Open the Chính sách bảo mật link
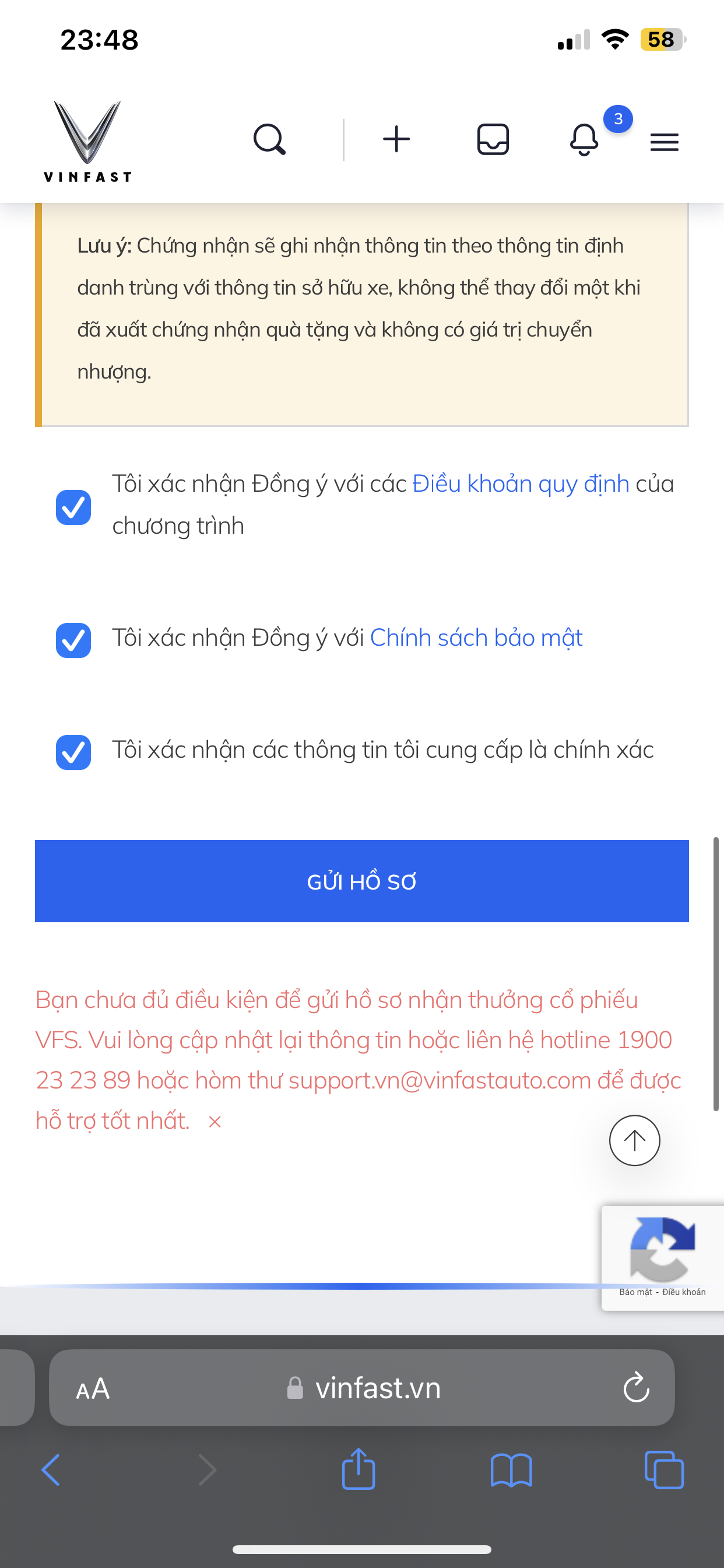Image resolution: width=724 pixels, height=1568 pixels. [x=476, y=638]
